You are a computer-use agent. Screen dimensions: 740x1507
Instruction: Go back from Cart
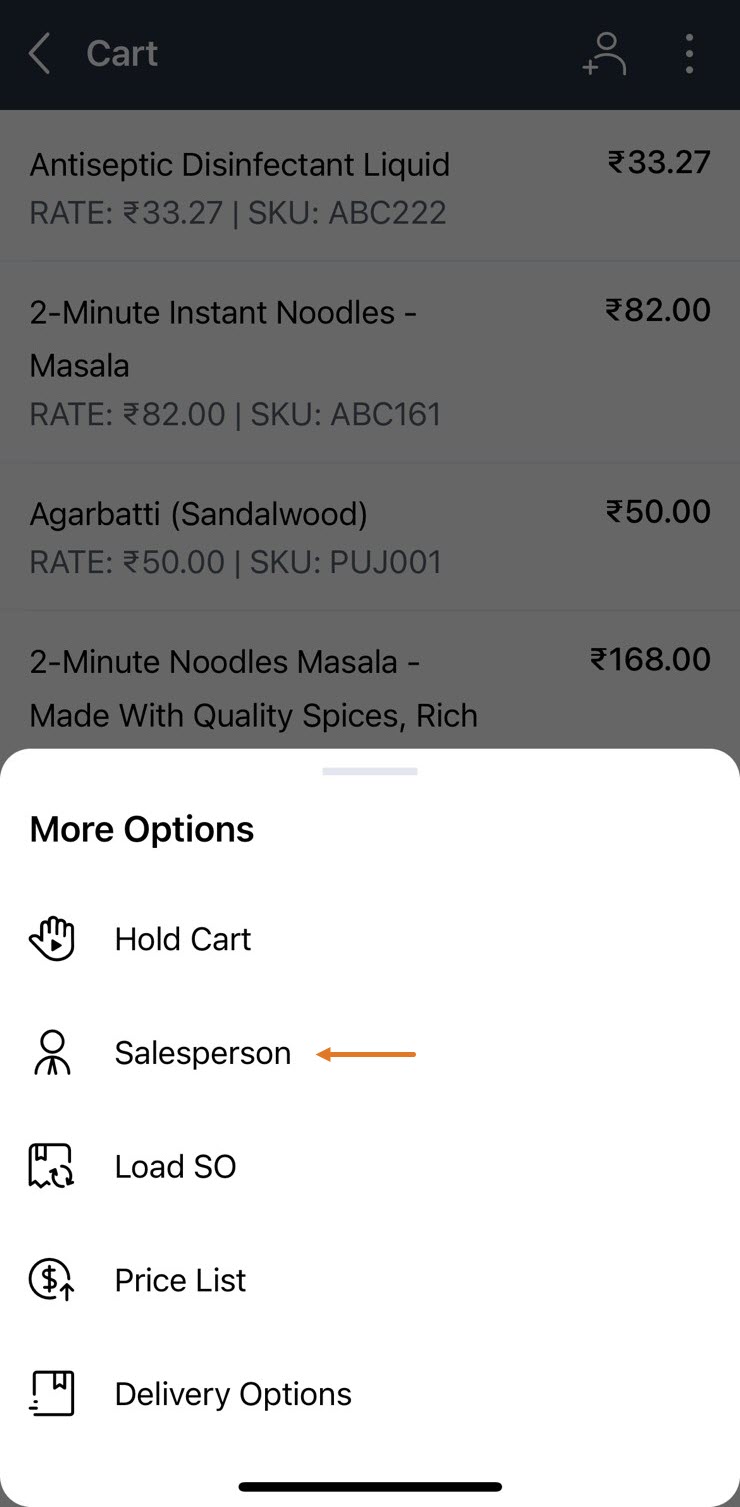tap(40, 54)
